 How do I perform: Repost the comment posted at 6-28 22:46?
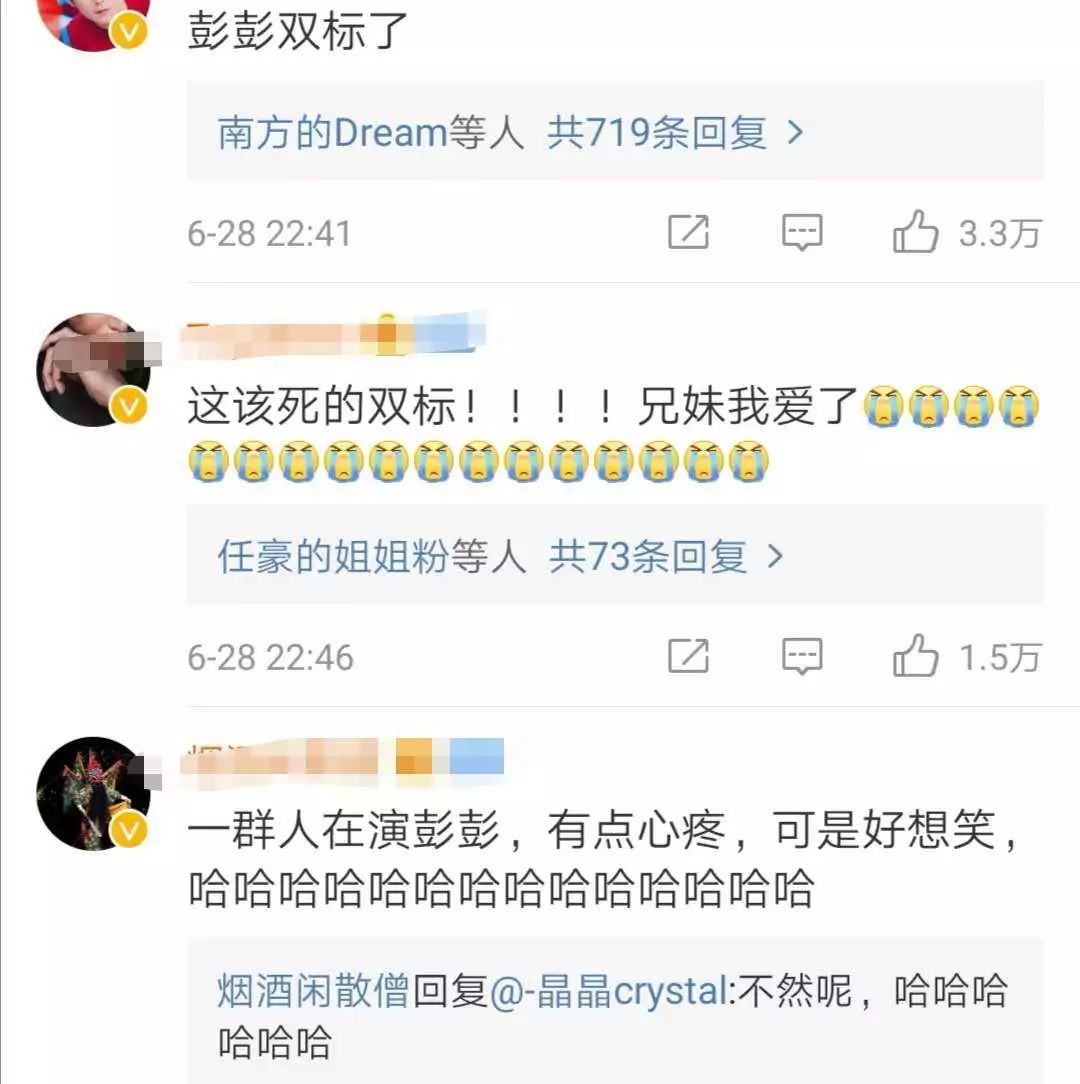(x=688, y=657)
